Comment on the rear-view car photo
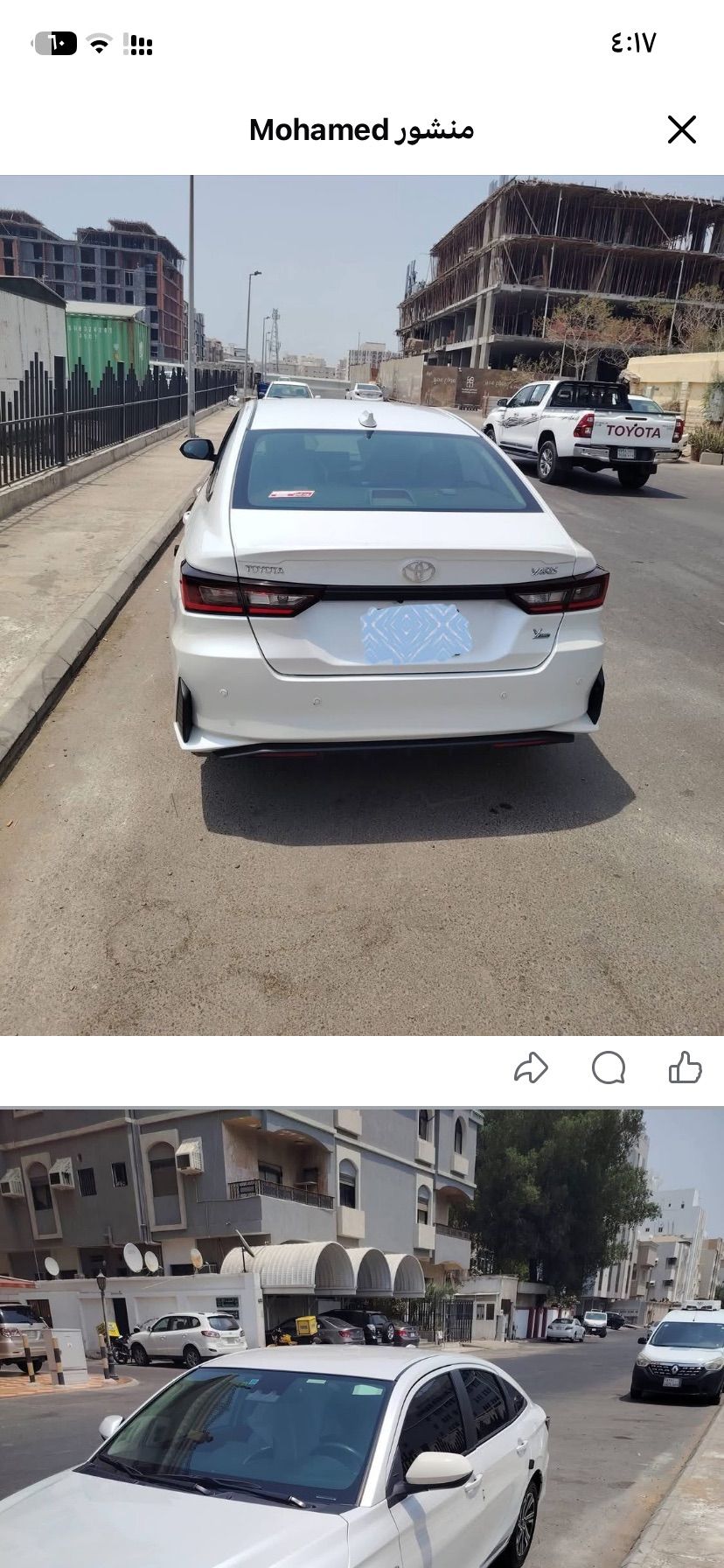724x1568 pixels. (608, 1067)
